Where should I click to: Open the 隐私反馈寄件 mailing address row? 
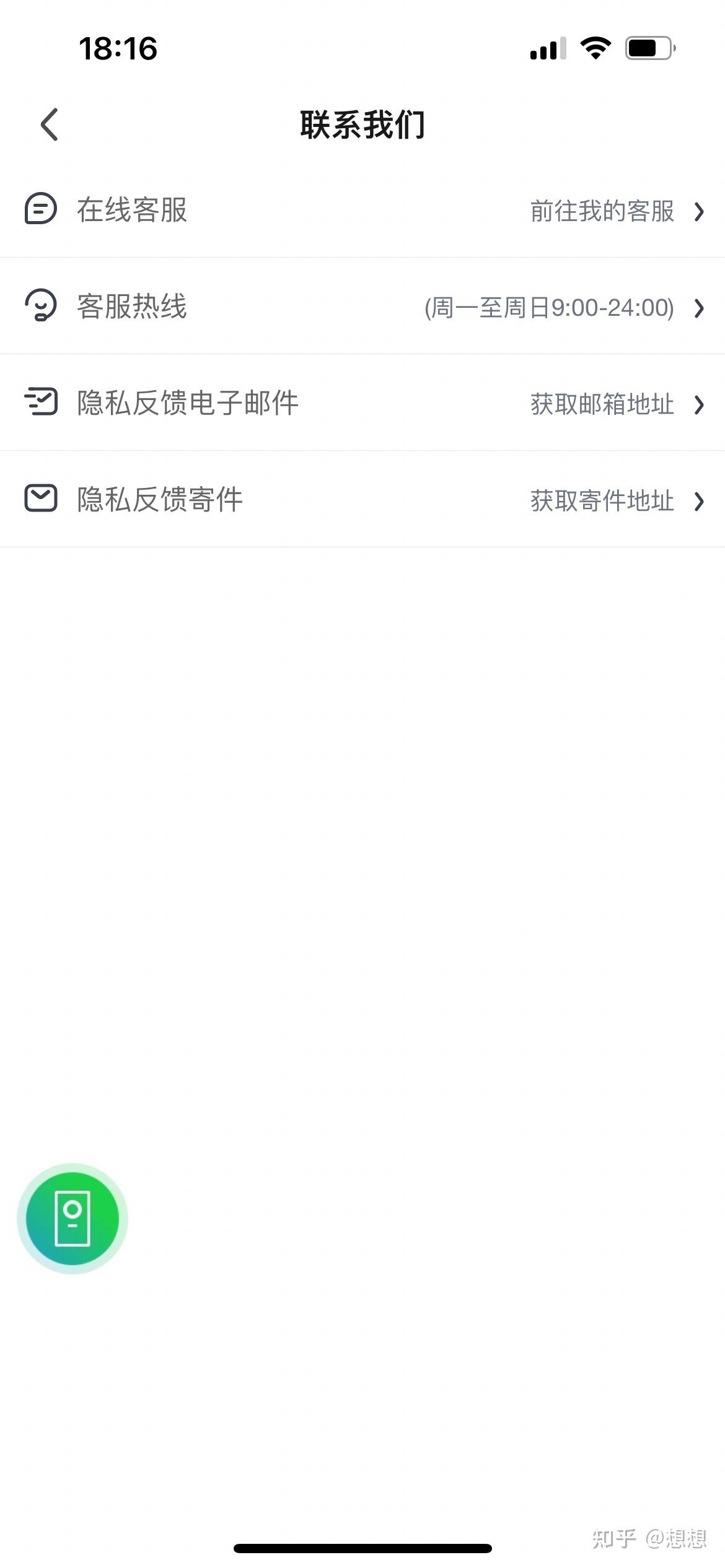pyautogui.click(x=362, y=500)
